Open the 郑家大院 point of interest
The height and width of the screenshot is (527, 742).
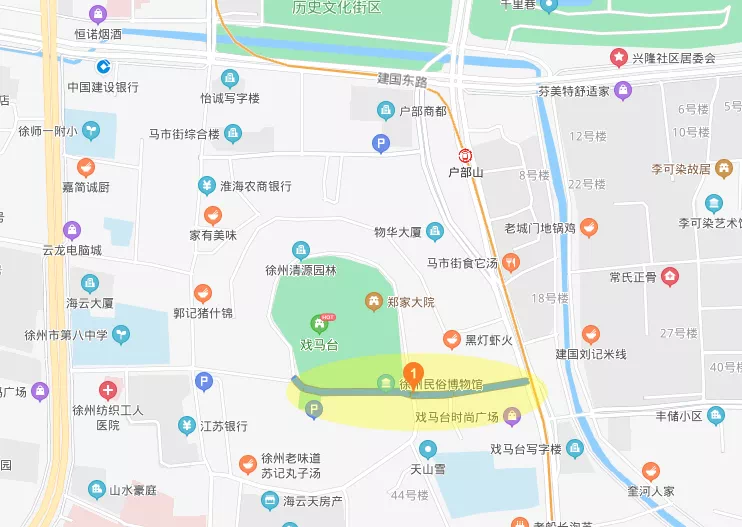[373, 300]
